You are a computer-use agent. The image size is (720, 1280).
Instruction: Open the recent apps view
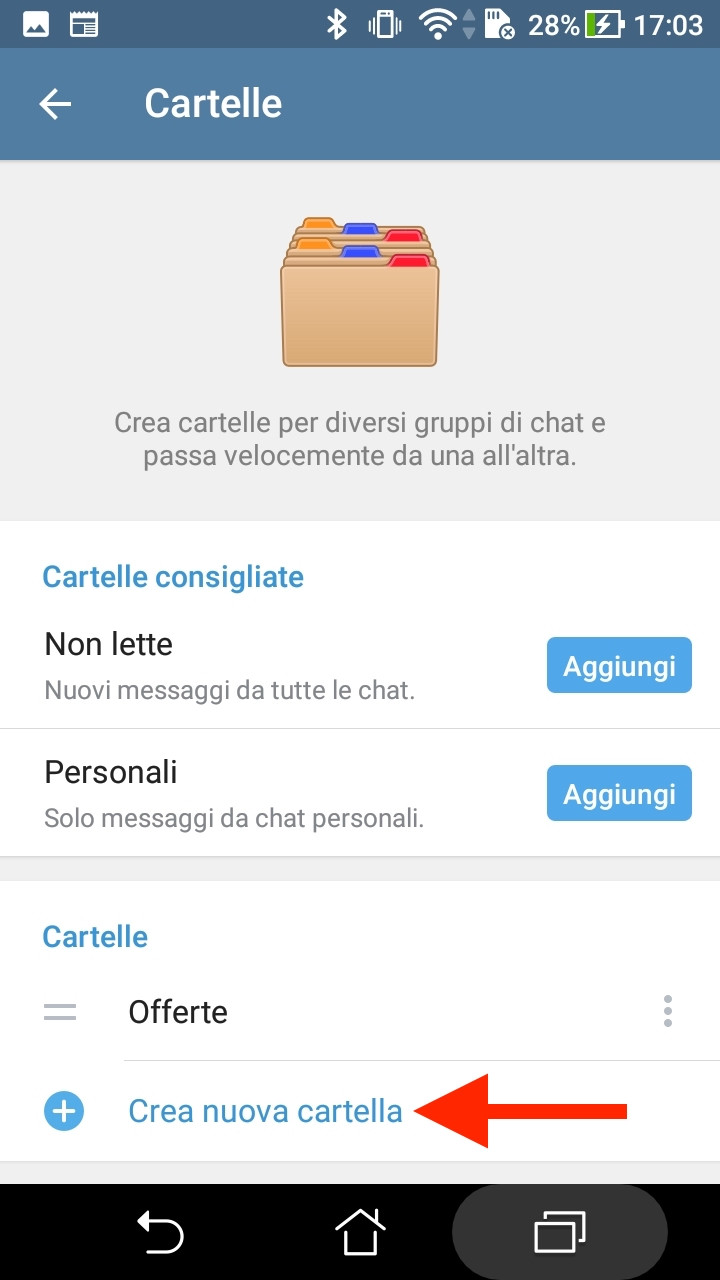point(560,1231)
